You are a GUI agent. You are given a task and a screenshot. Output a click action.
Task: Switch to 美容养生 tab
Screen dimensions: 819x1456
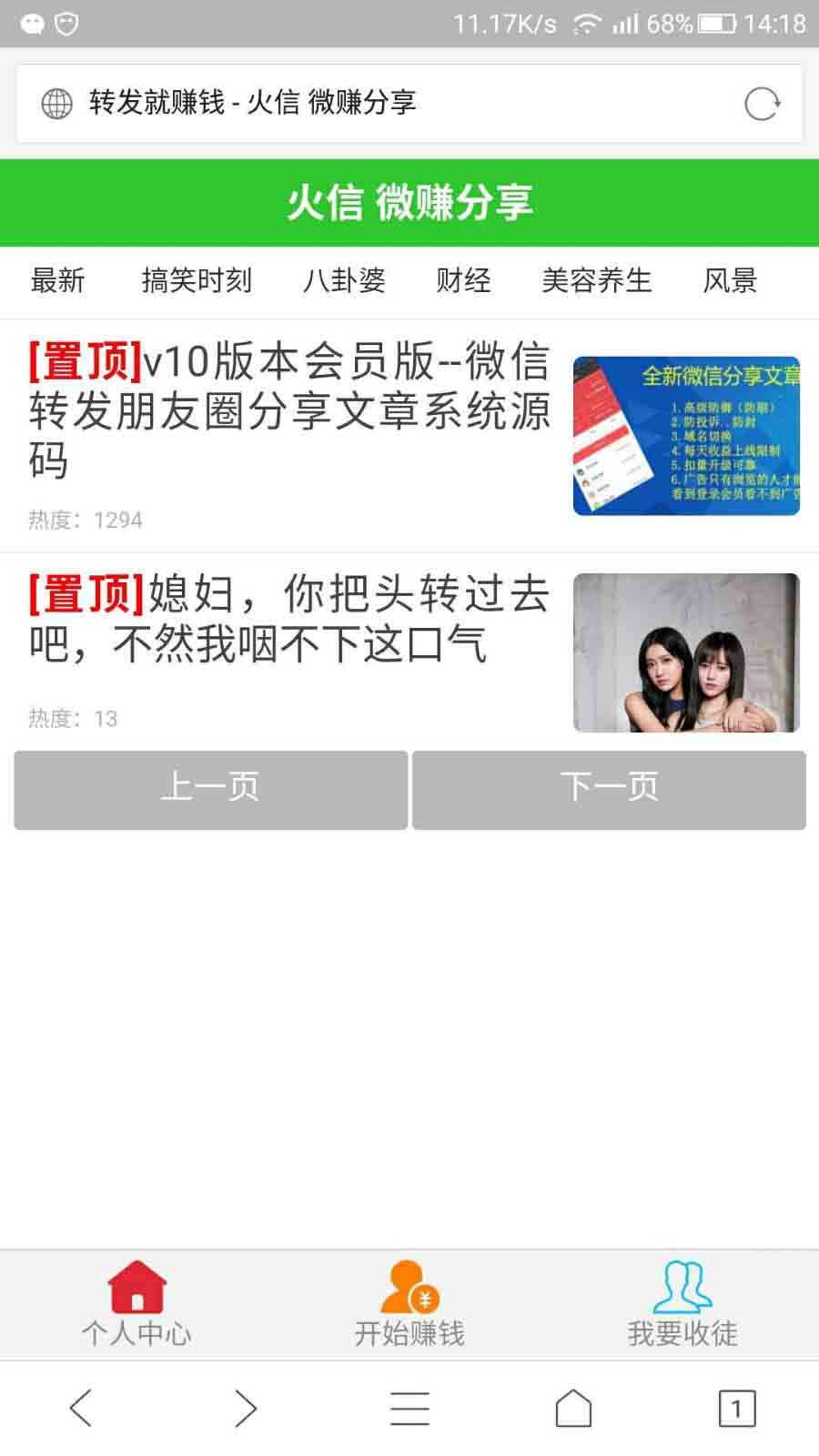coord(596,280)
